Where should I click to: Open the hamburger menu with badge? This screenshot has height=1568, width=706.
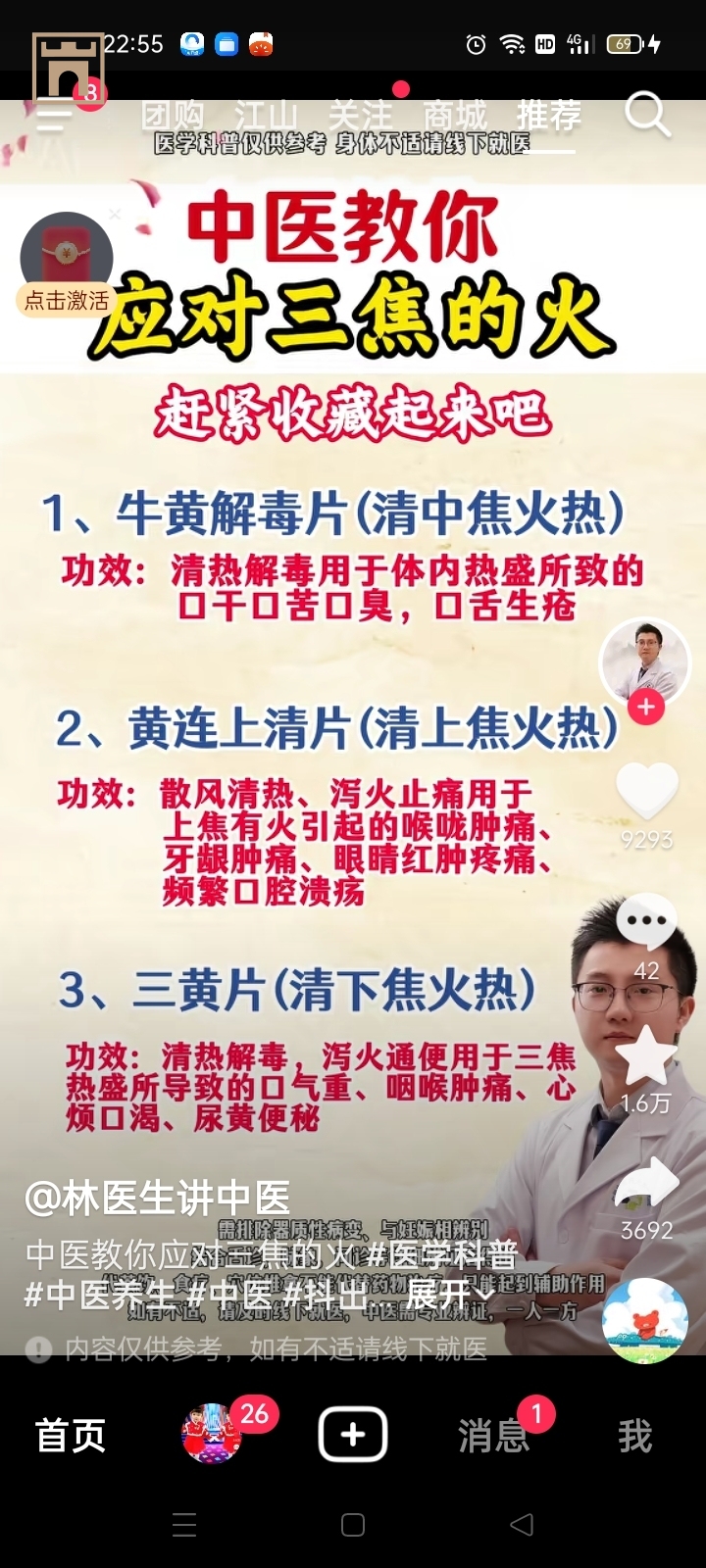(x=55, y=116)
